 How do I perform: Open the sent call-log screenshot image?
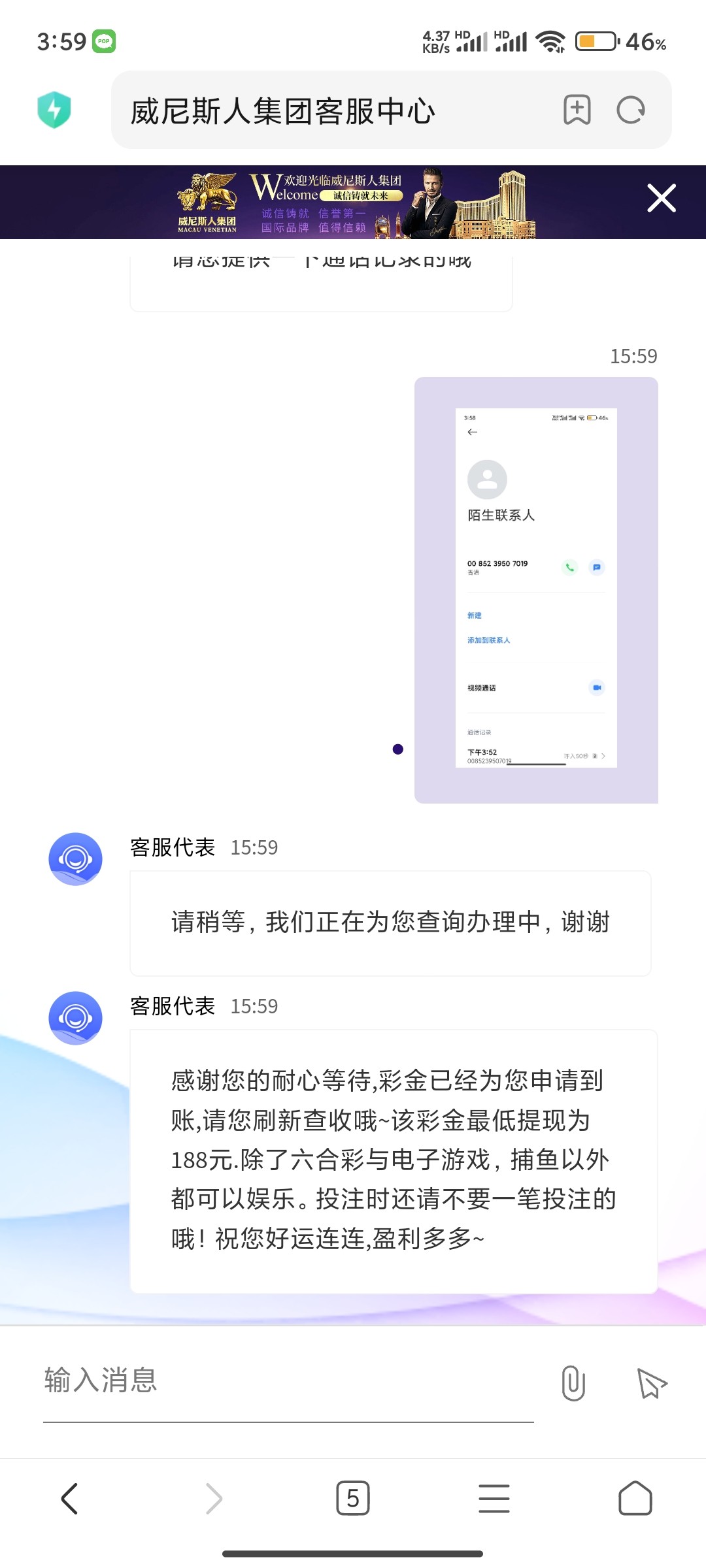click(x=536, y=589)
